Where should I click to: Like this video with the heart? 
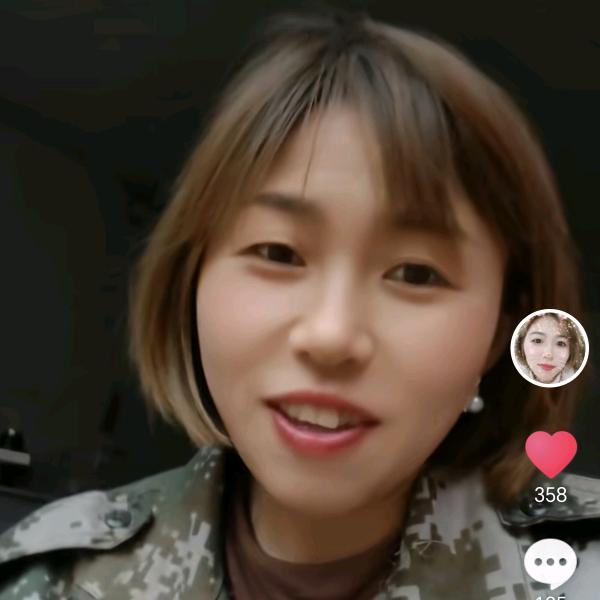(551, 454)
